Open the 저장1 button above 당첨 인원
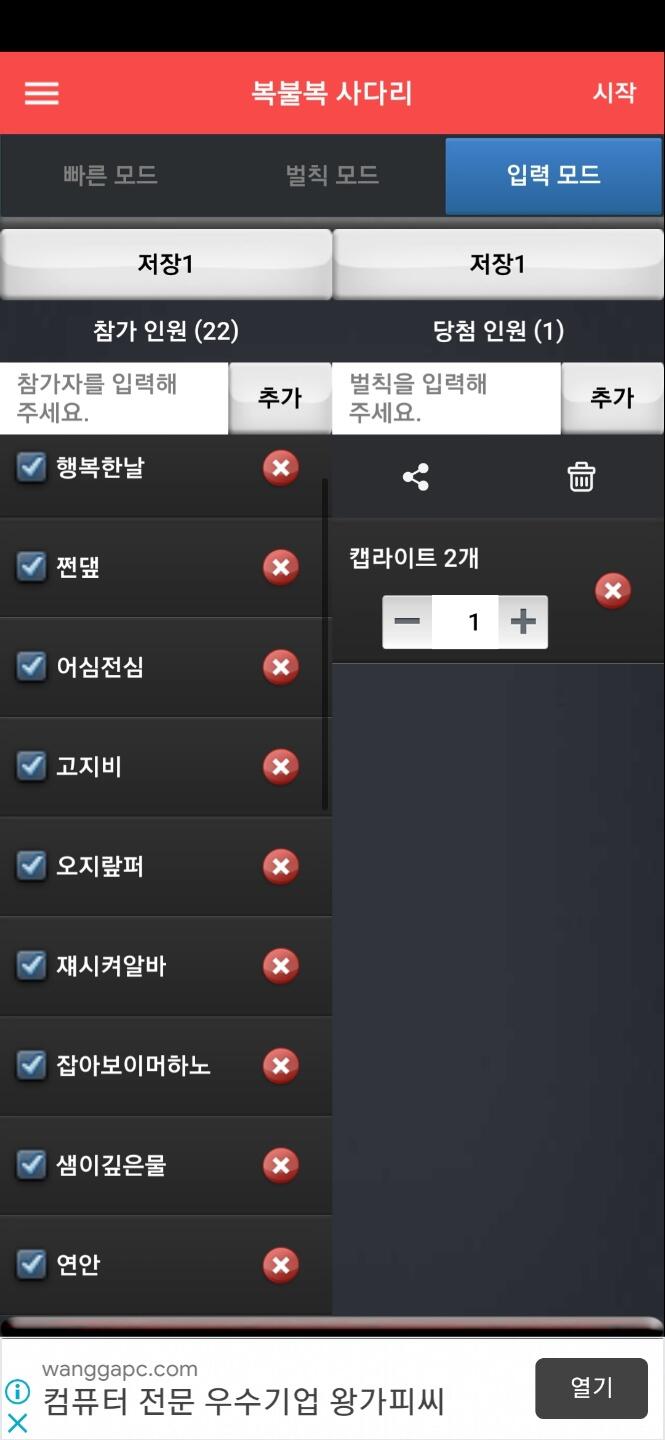The image size is (665, 1440). point(498,264)
